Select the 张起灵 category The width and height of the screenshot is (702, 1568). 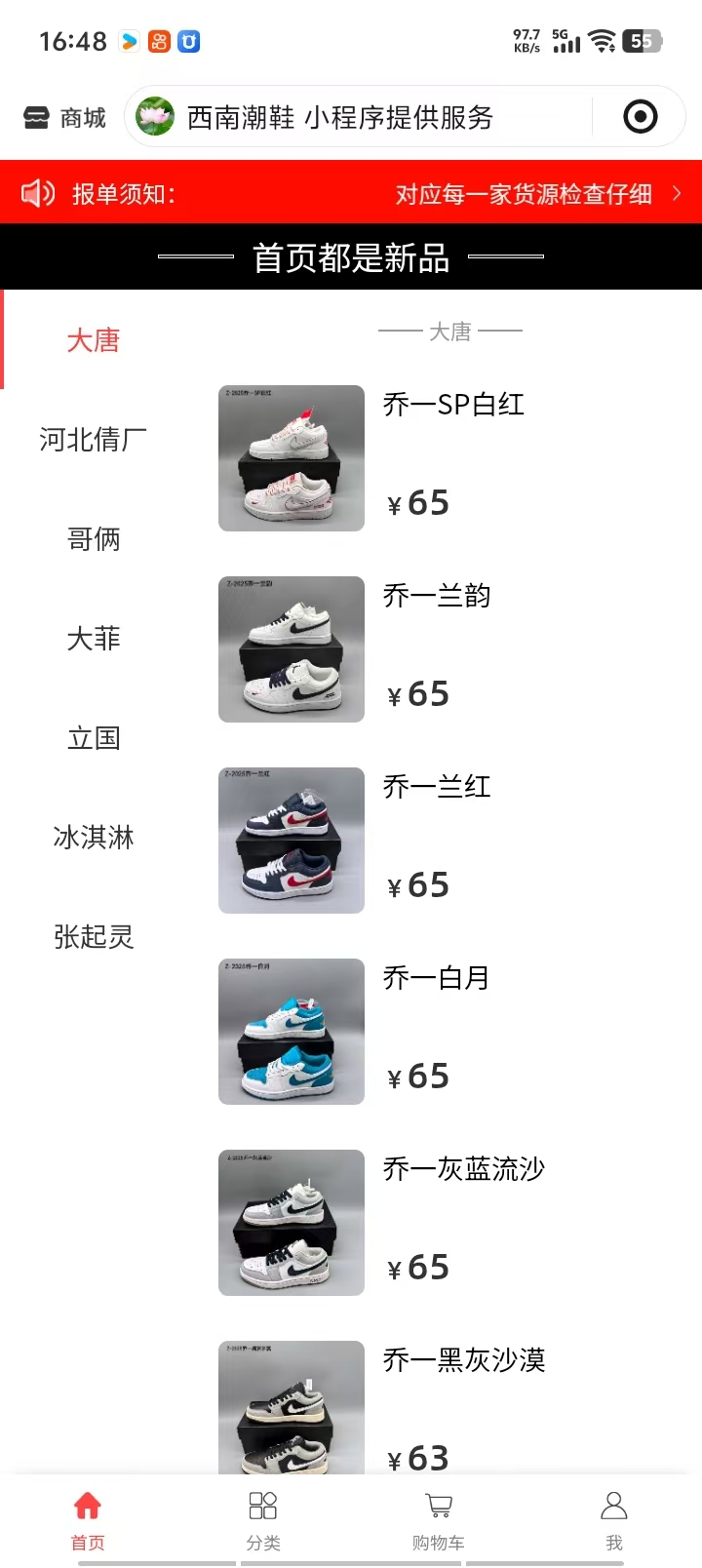[x=94, y=937]
